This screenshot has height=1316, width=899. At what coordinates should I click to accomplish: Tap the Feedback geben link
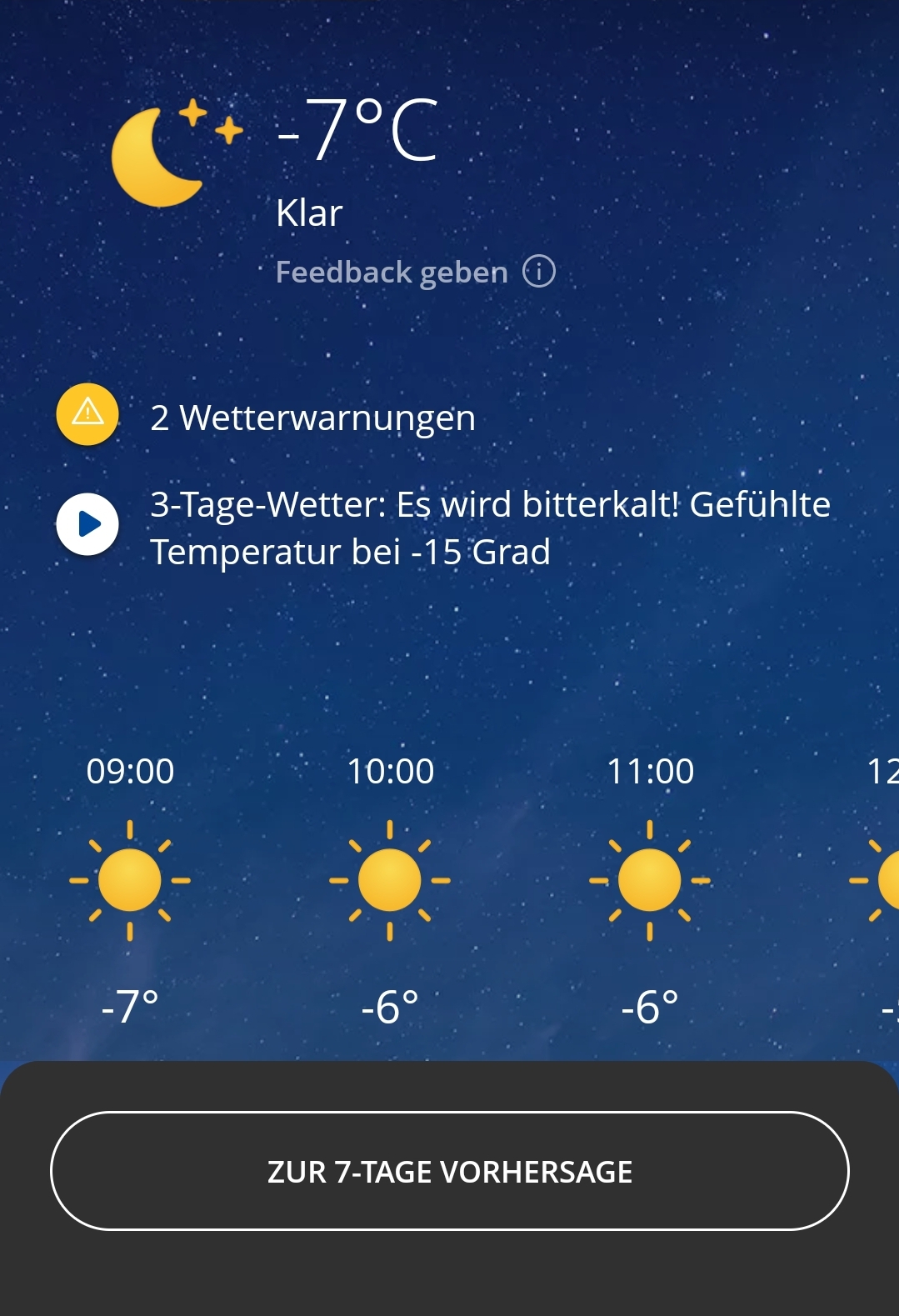coord(392,273)
